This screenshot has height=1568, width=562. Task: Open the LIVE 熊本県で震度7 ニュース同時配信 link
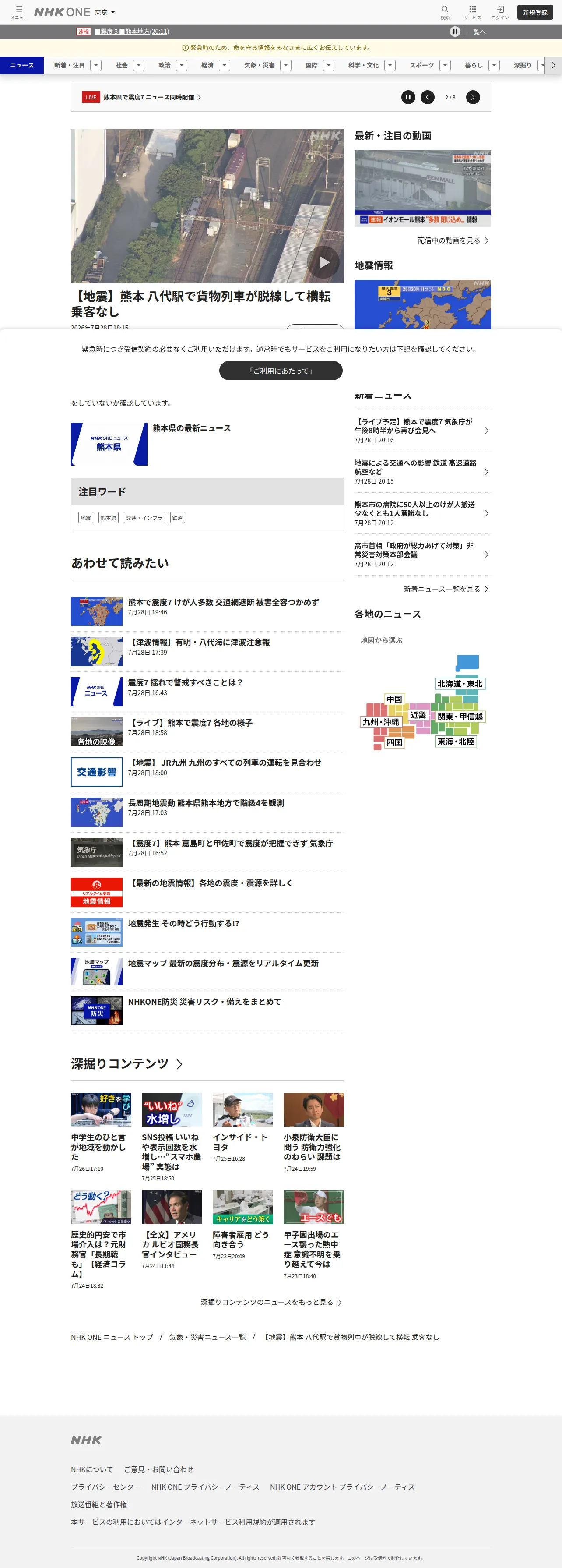(142, 97)
